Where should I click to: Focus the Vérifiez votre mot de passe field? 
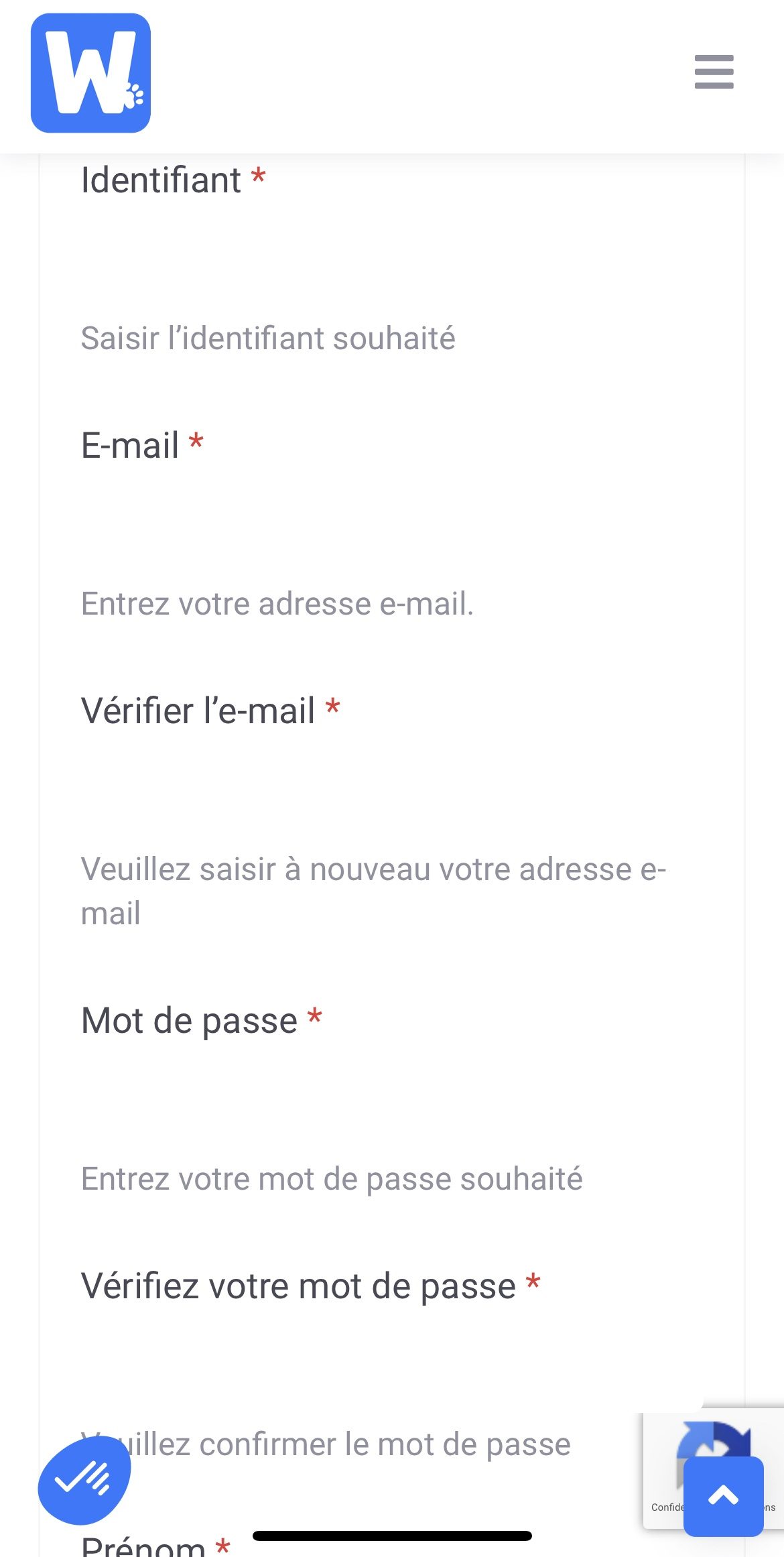click(x=392, y=1366)
